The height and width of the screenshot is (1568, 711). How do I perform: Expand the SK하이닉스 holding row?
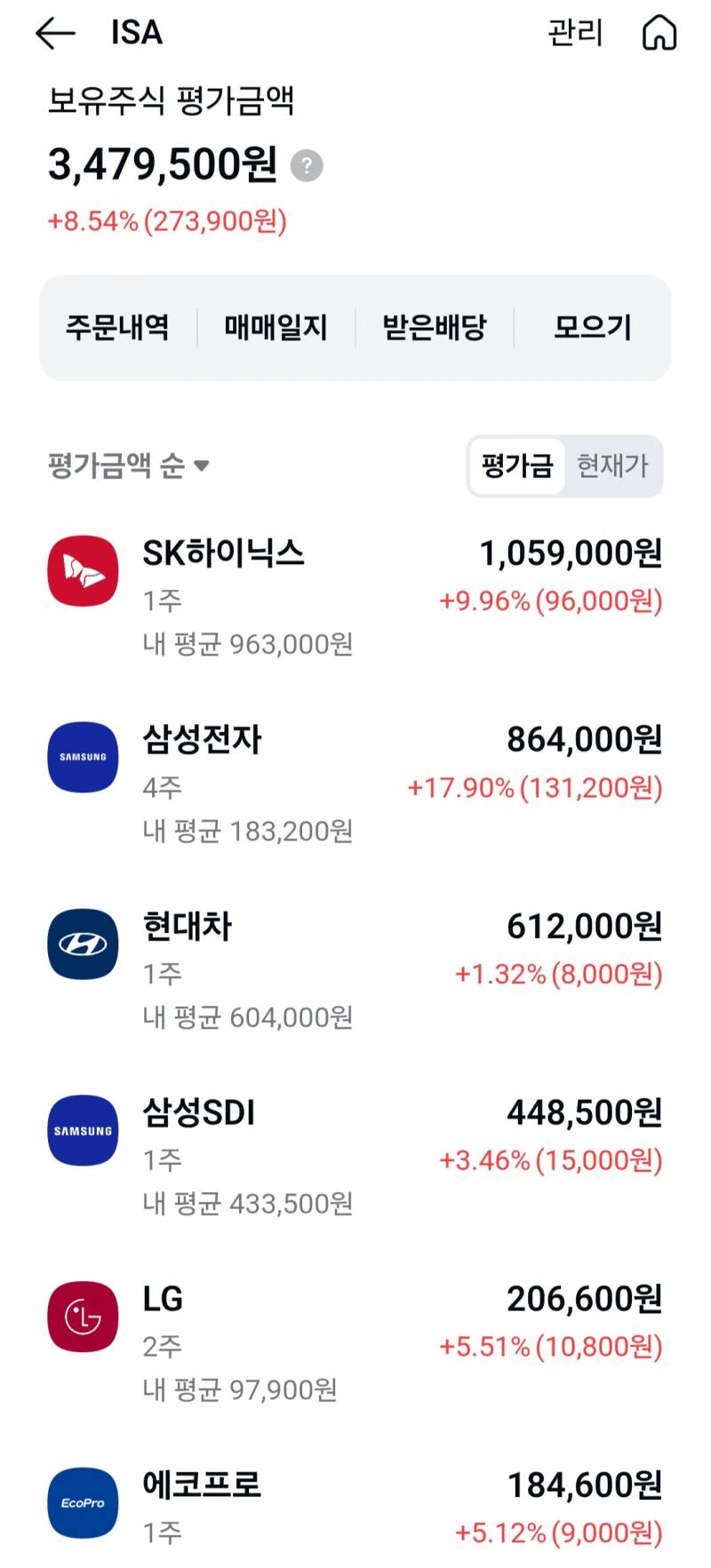(355, 586)
